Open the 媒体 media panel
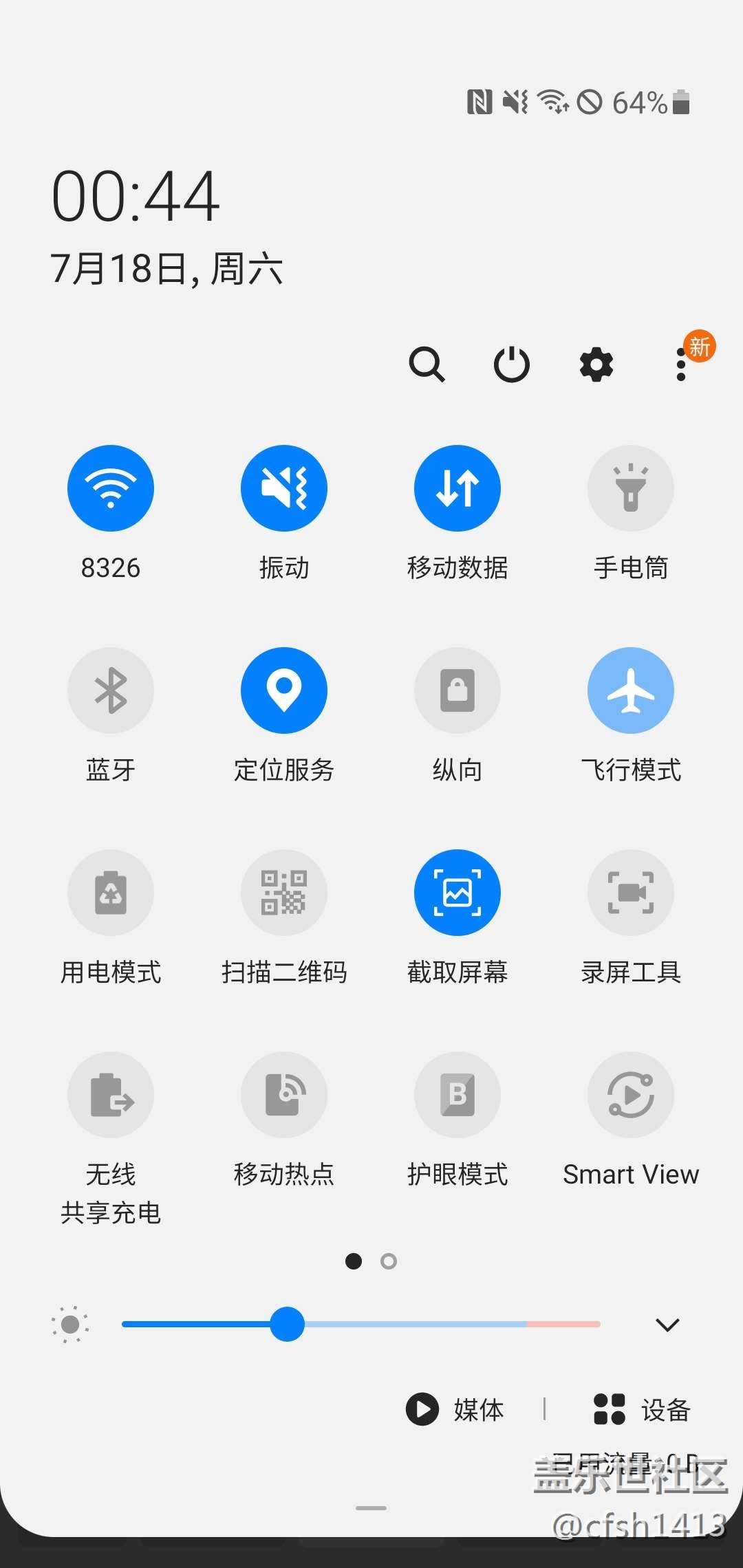743x1568 pixels. click(x=455, y=1409)
